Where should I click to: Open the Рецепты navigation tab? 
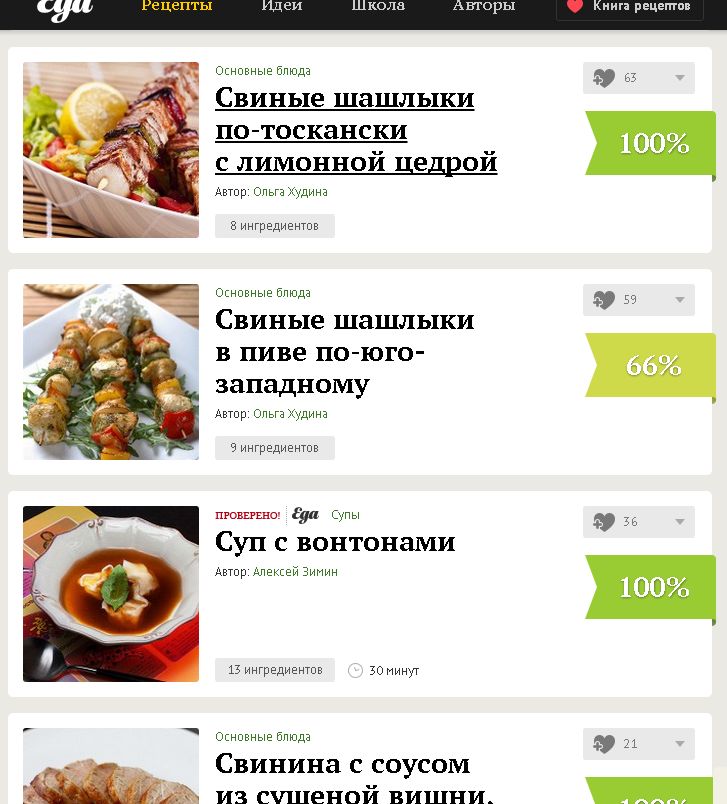pos(177,6)
